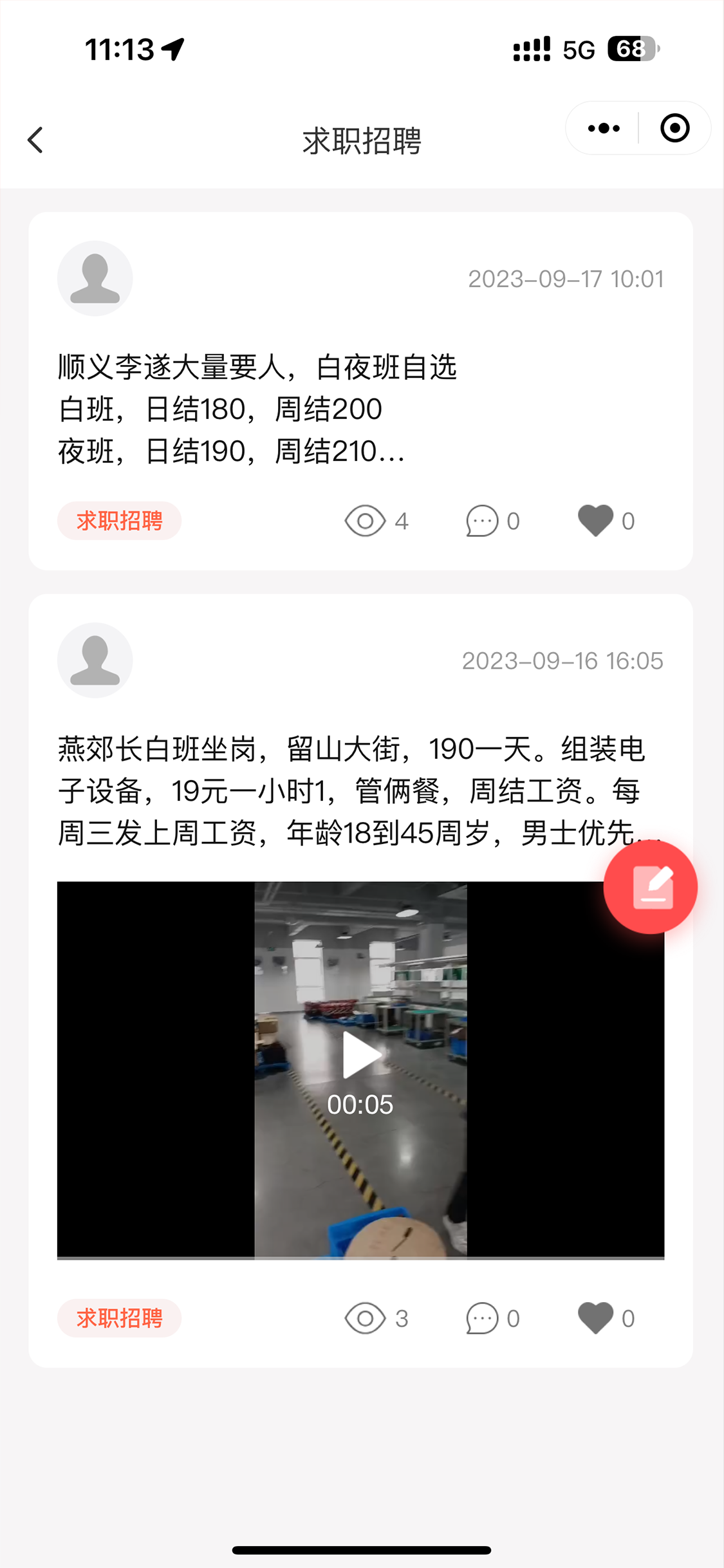Tap the red floating compose post button
The image size is (724, 1568).
[x=650, y=888]
